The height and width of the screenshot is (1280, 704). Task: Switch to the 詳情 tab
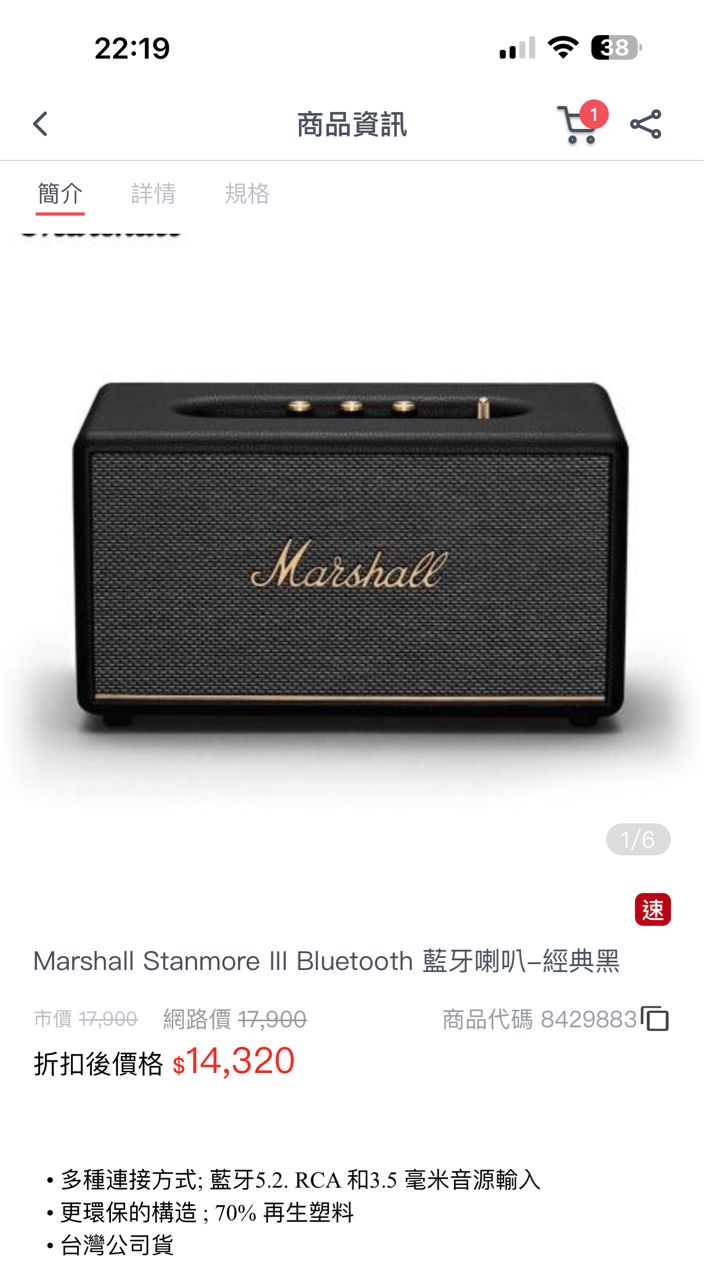(153, 193)
